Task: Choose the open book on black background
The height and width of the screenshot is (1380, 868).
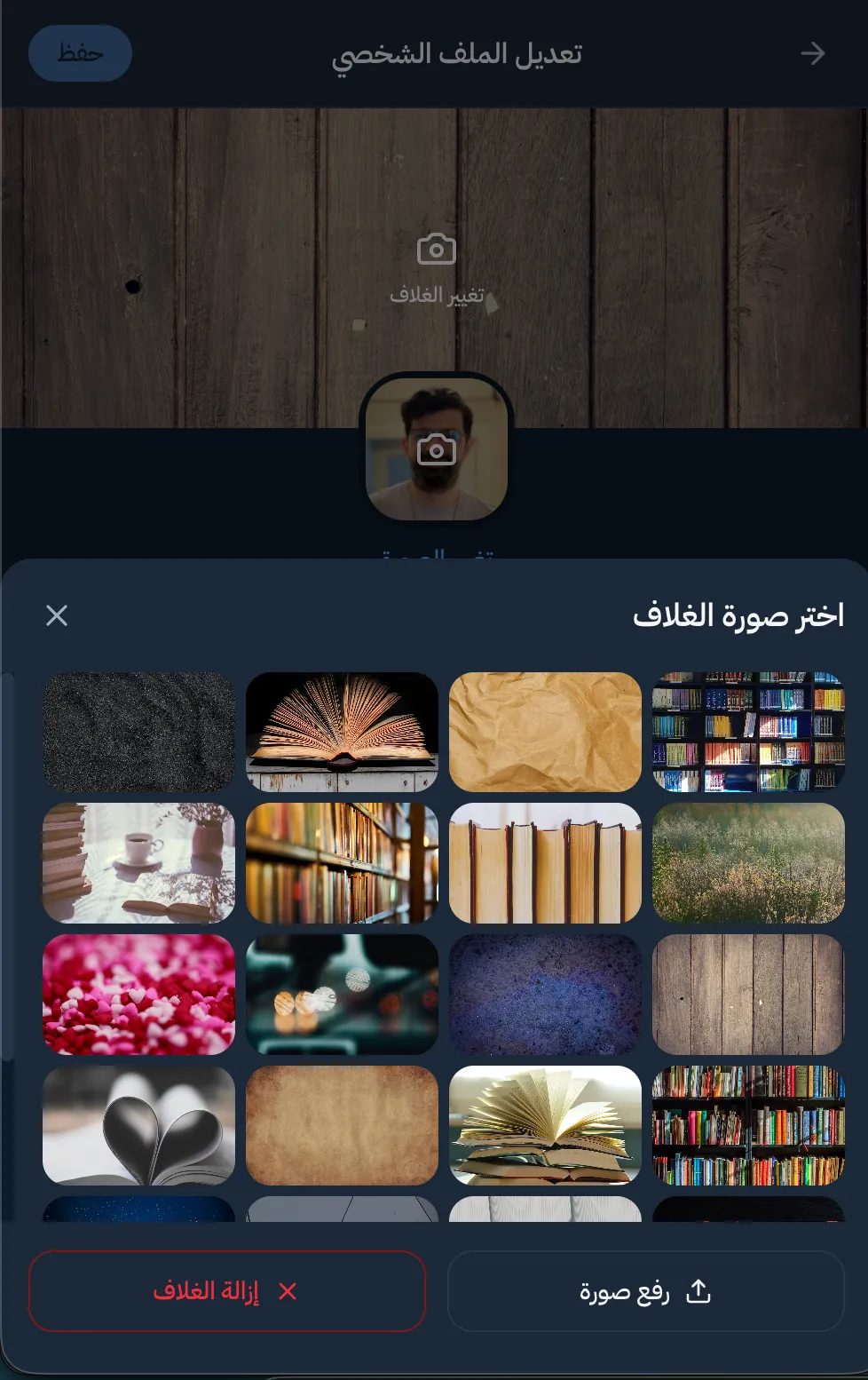Action: (x=342, y=732)
